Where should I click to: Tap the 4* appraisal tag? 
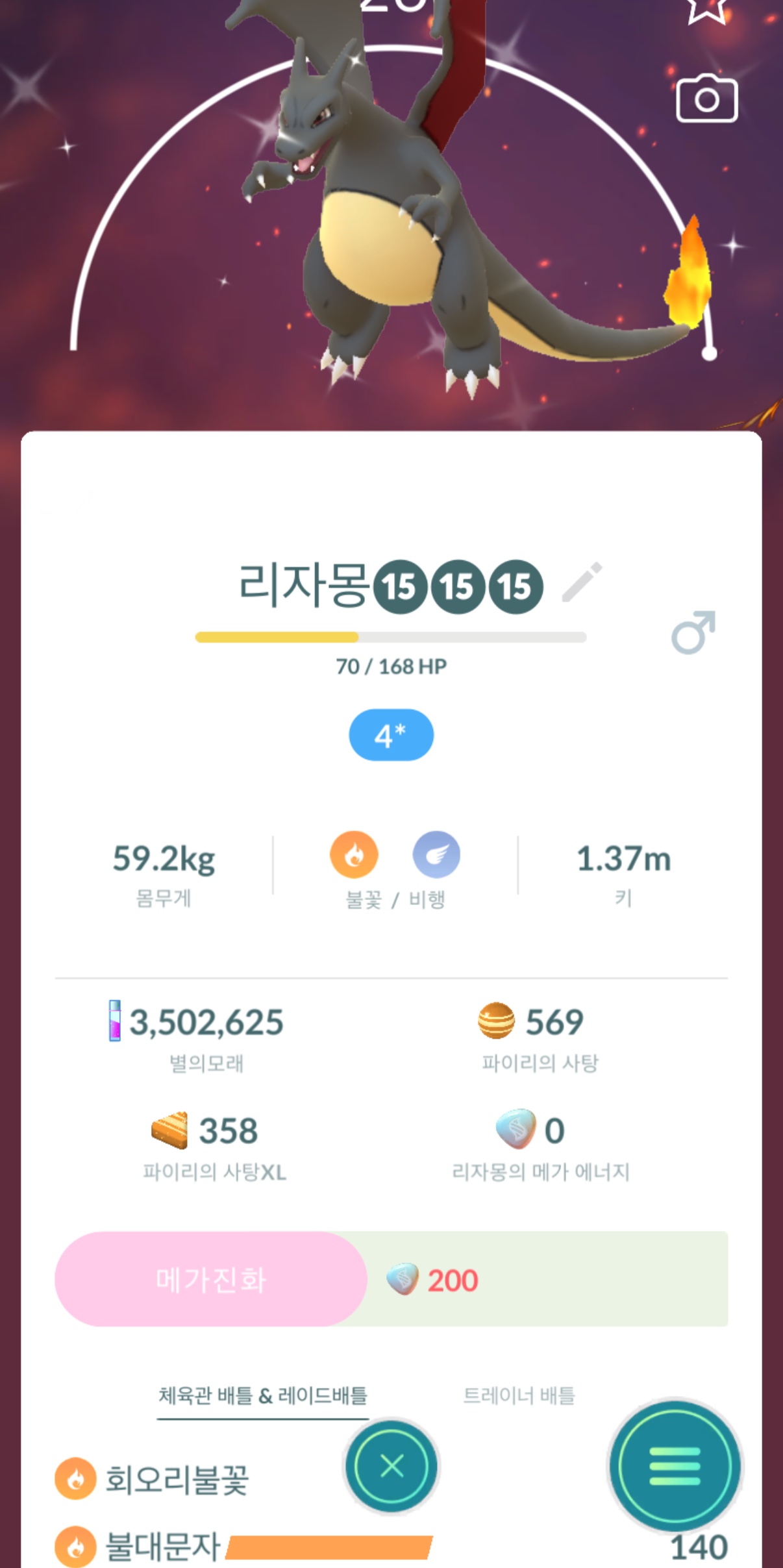tap(391, 735)
